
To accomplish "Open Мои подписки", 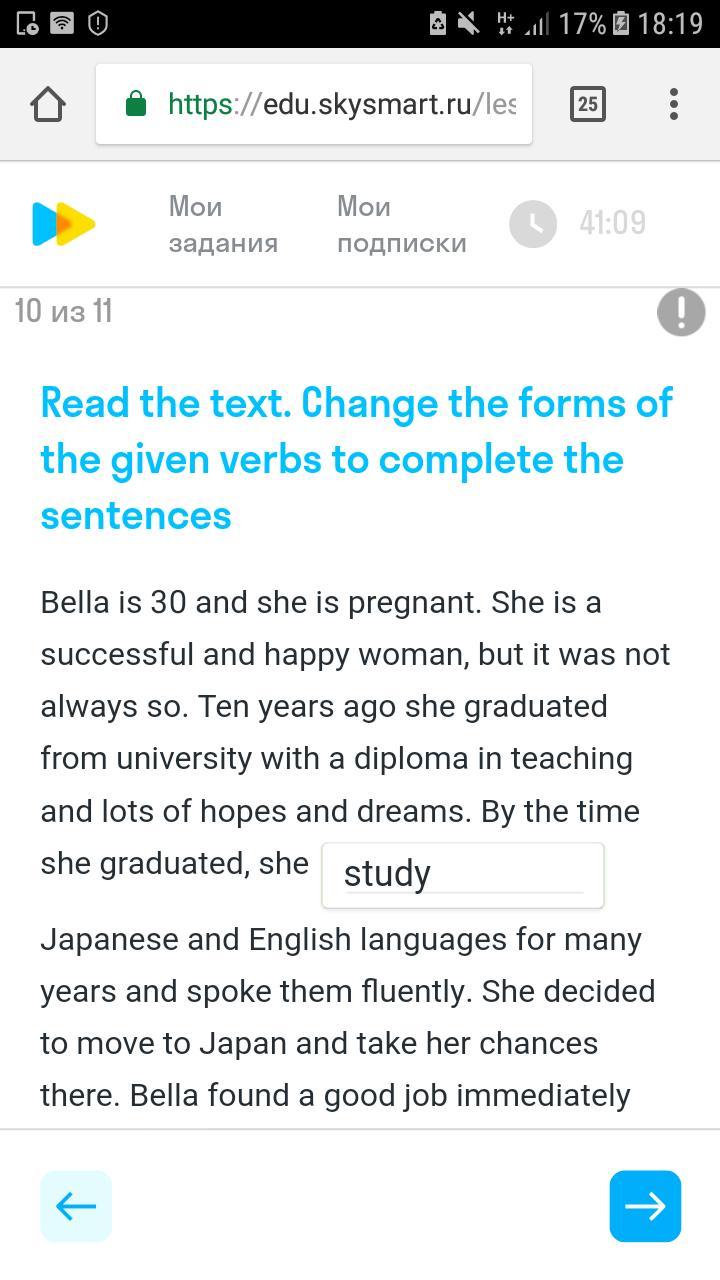I will point(401,225).
